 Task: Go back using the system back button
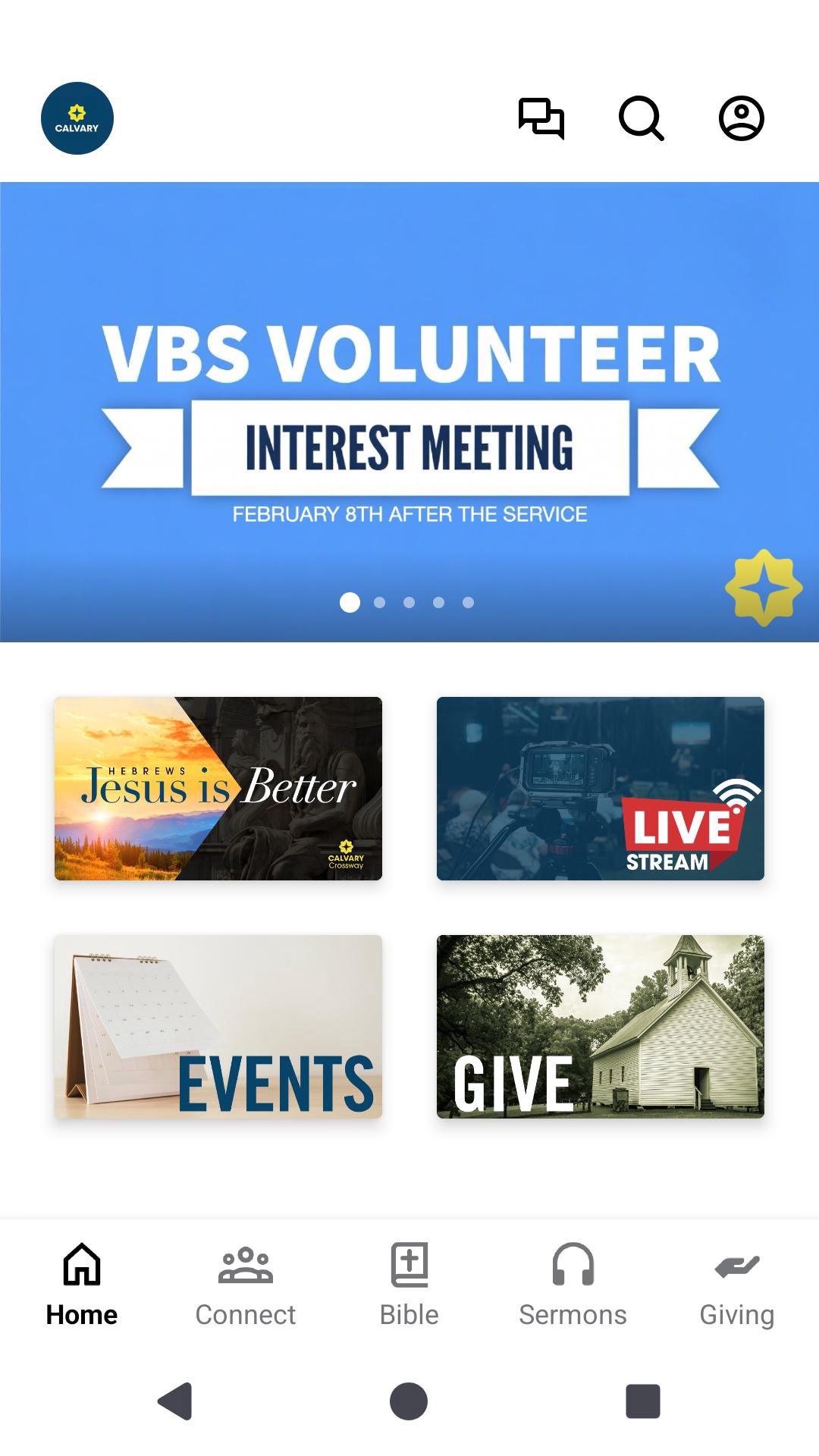pyautogui.click(x=175, y=1401)
